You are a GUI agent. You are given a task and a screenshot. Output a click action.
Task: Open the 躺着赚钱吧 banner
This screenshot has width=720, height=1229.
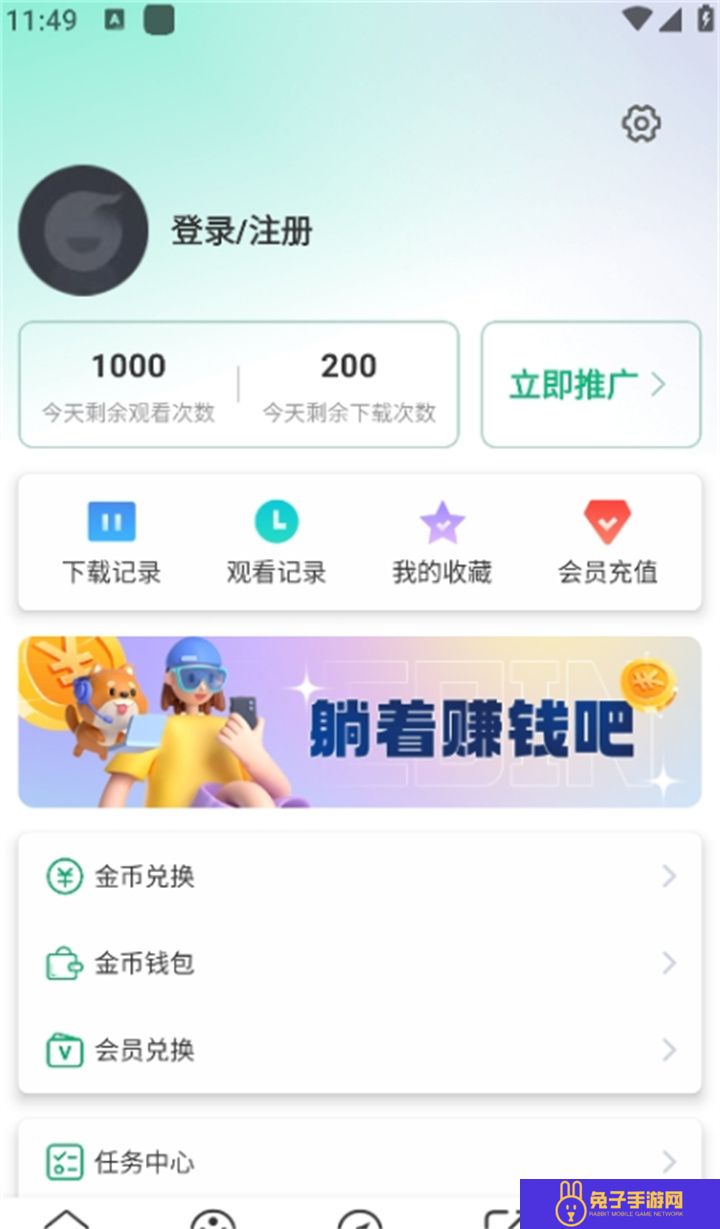tap(360, 722)
